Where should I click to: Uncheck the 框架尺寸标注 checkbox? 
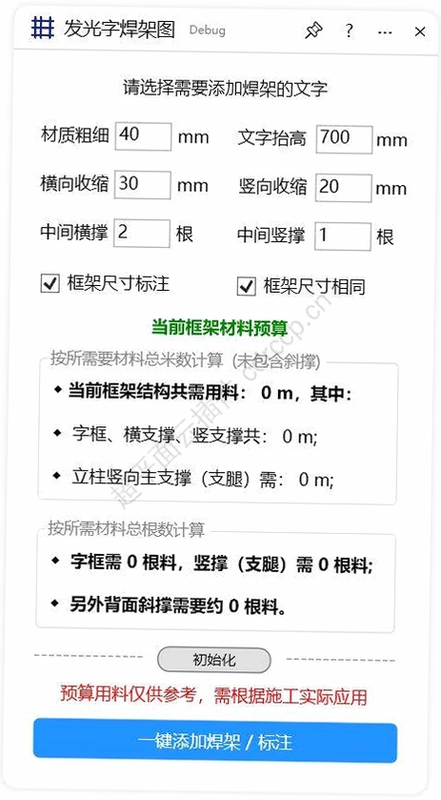(50, 284)
